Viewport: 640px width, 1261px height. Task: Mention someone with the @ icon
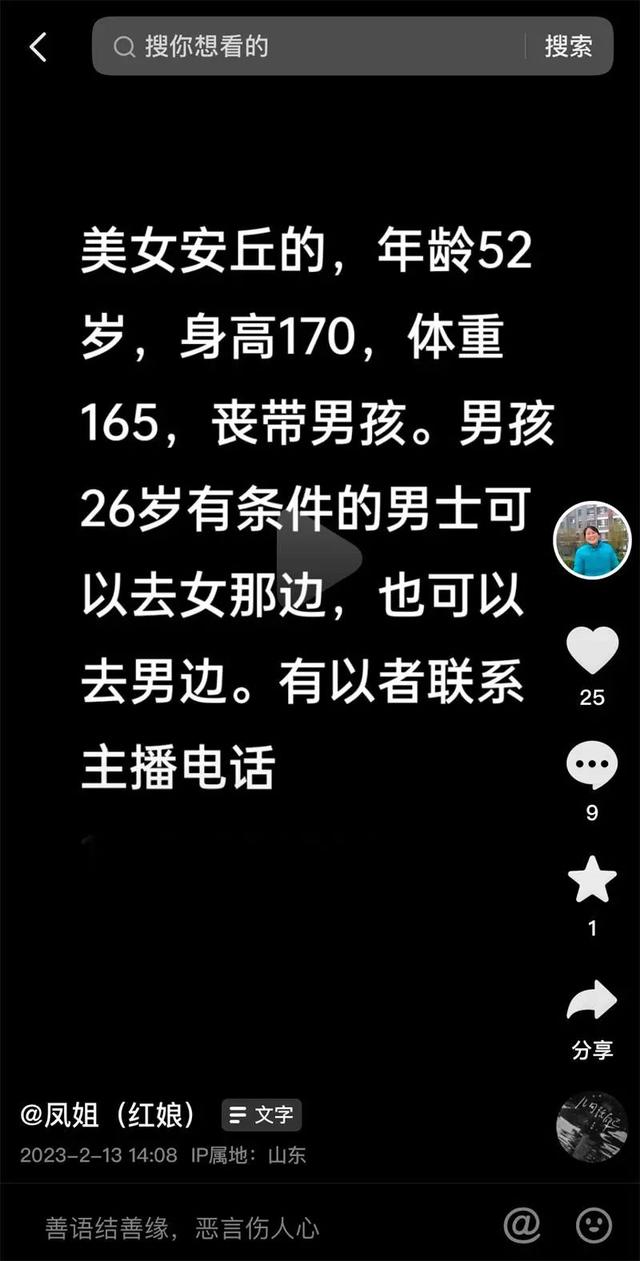point(521,1224)
